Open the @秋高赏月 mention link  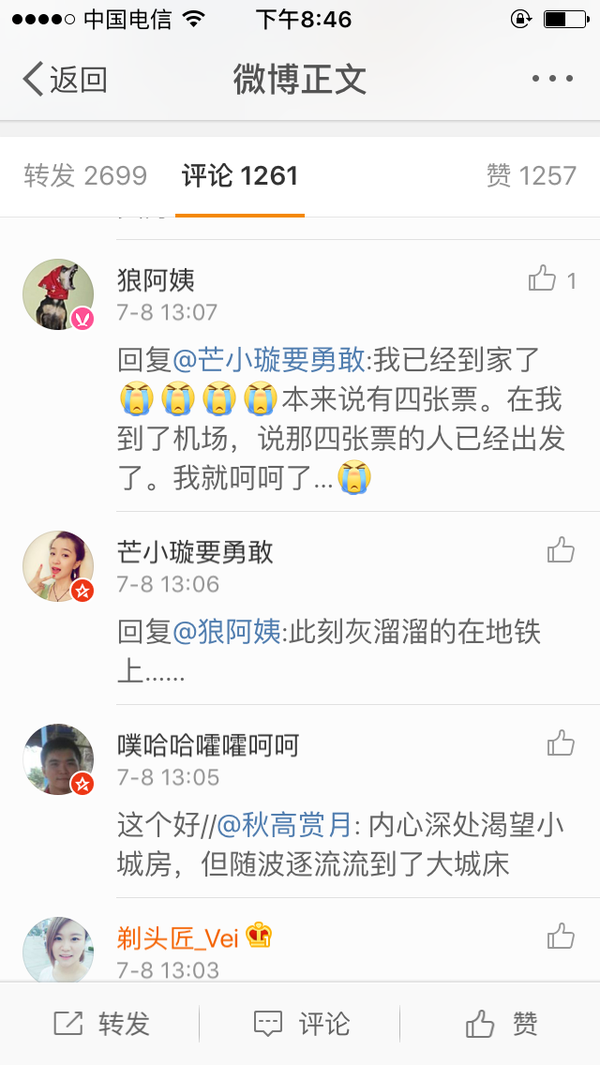tap(286, 825)
